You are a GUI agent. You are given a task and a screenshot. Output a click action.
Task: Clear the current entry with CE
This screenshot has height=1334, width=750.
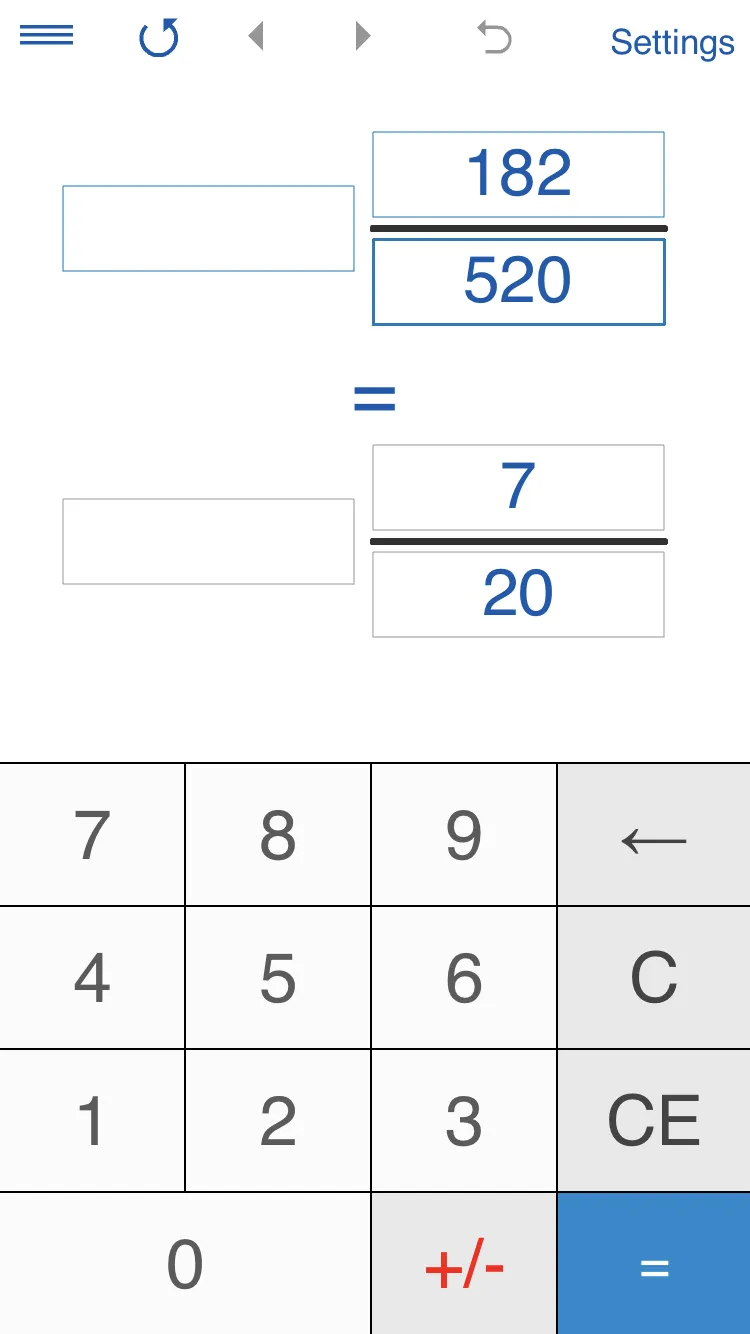tap(653, 1119)
